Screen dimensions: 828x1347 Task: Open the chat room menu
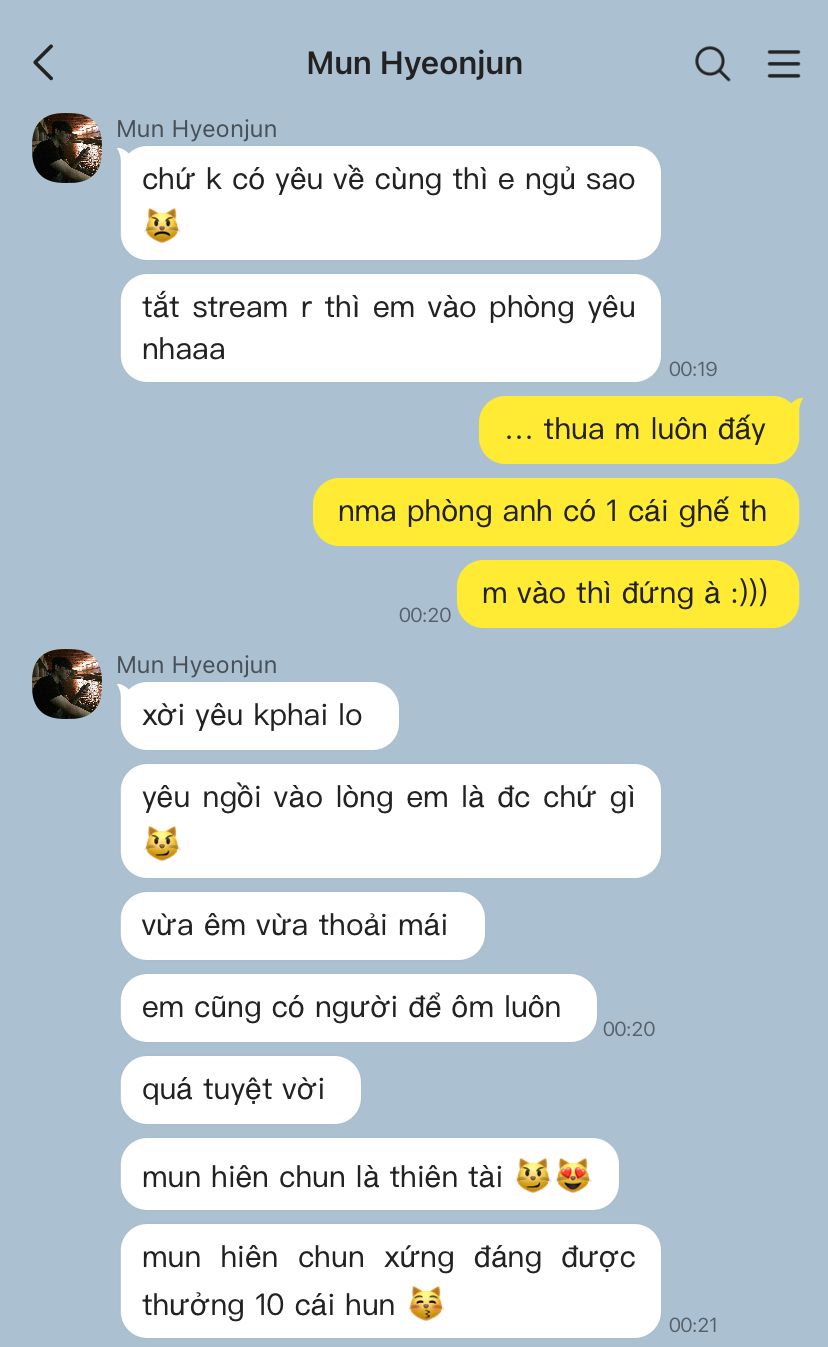coord(784,63)
